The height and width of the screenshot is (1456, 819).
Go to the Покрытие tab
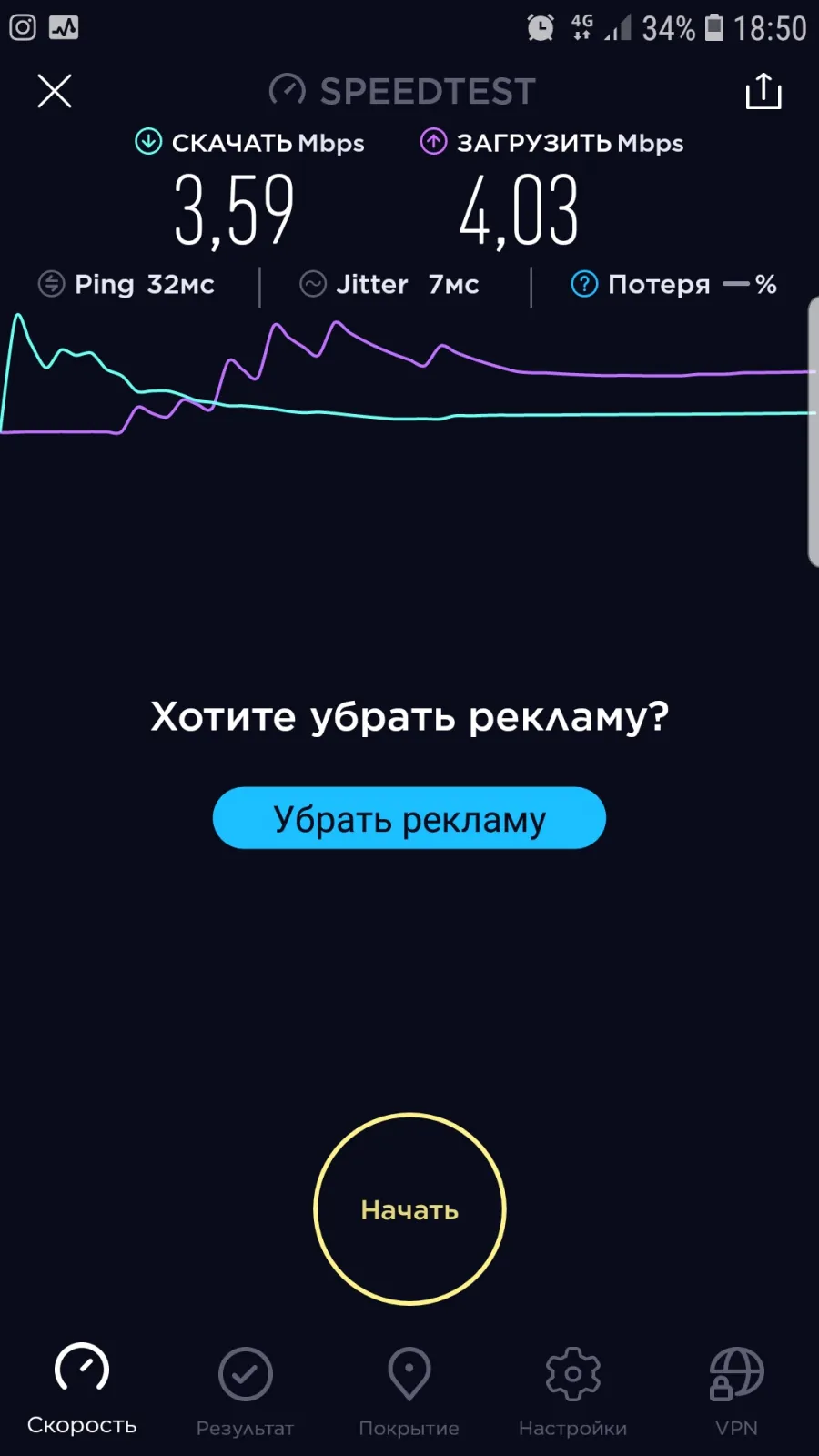pos(409,1392)
